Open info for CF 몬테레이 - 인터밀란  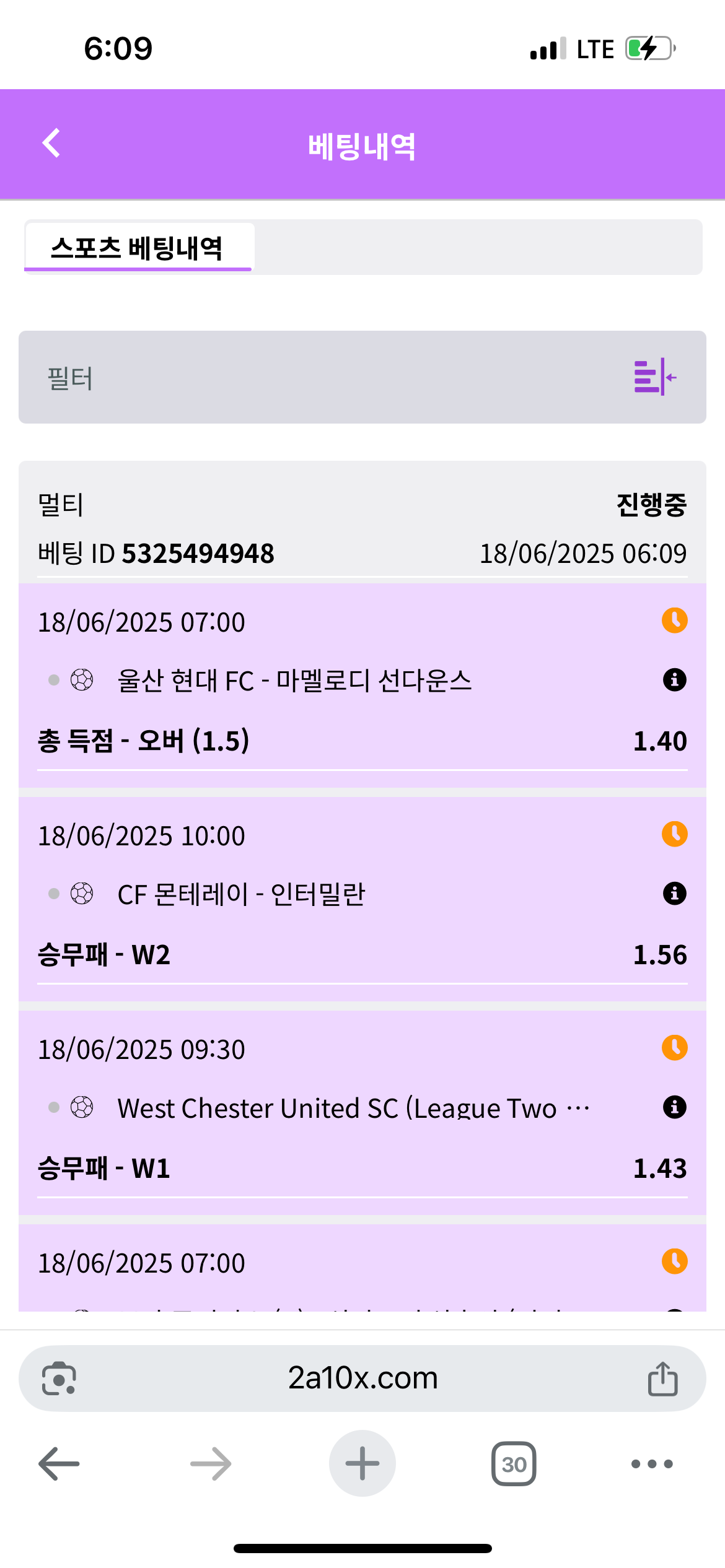(674, 894)
